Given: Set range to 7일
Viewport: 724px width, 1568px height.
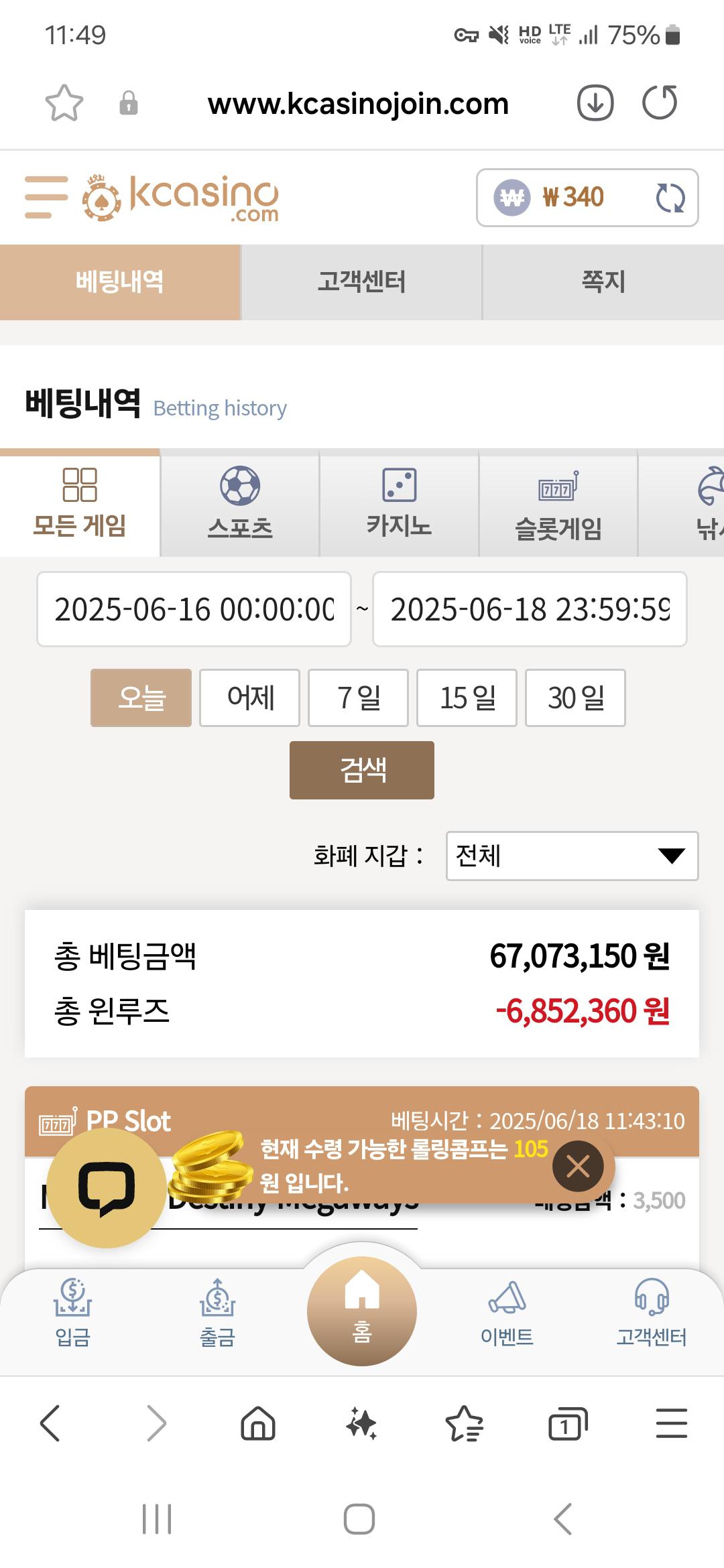Looking at the screenshot, I should [x=358, y=698].
